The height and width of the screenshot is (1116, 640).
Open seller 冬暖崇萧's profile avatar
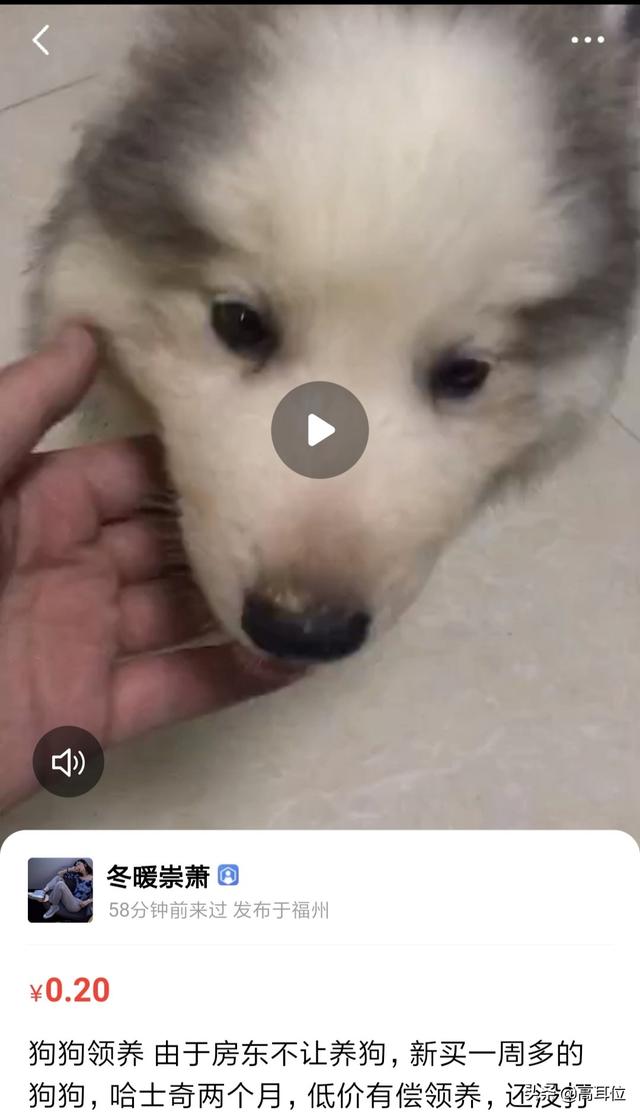60,889
